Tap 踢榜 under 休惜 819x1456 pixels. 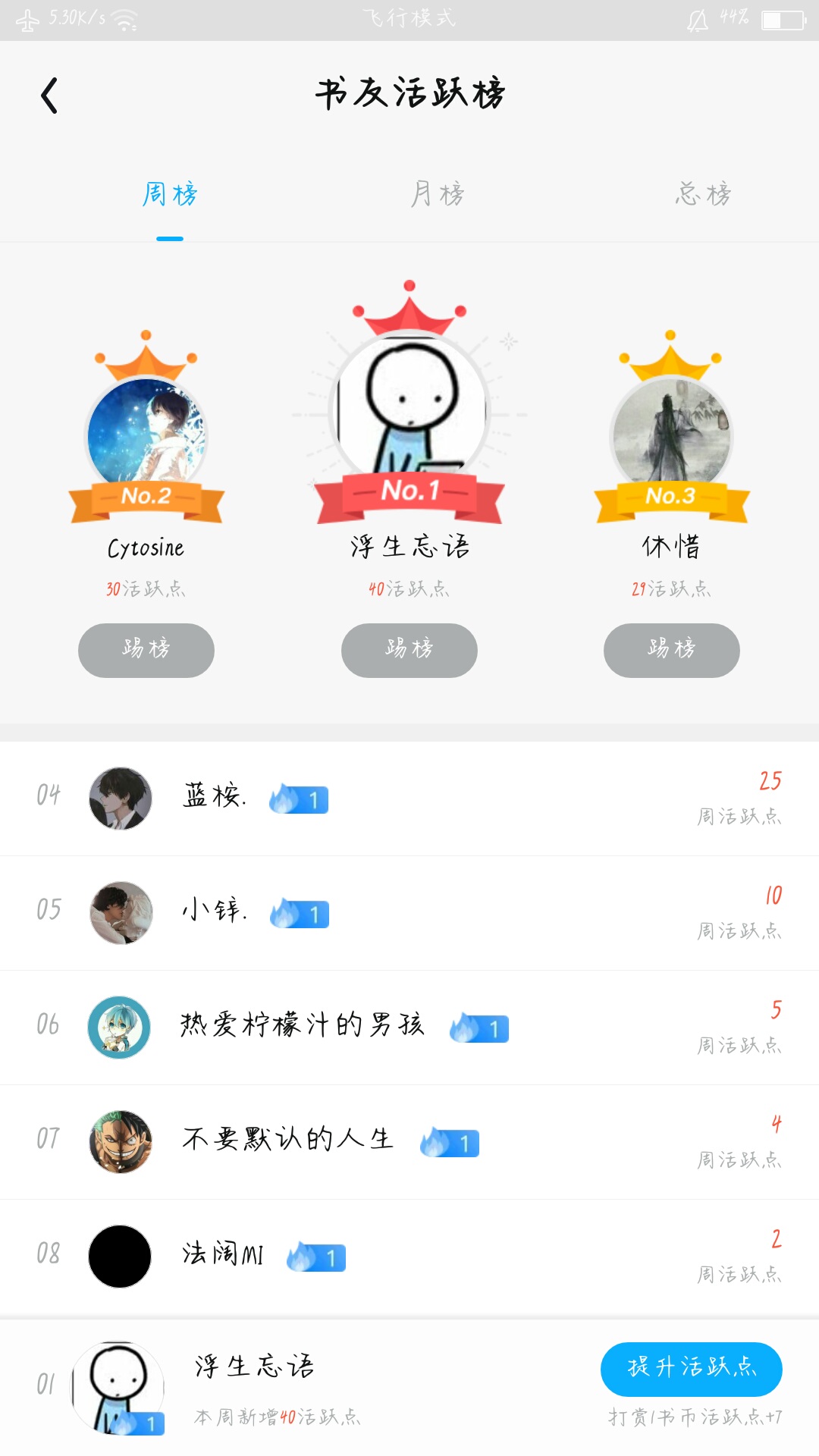(672, 650)
